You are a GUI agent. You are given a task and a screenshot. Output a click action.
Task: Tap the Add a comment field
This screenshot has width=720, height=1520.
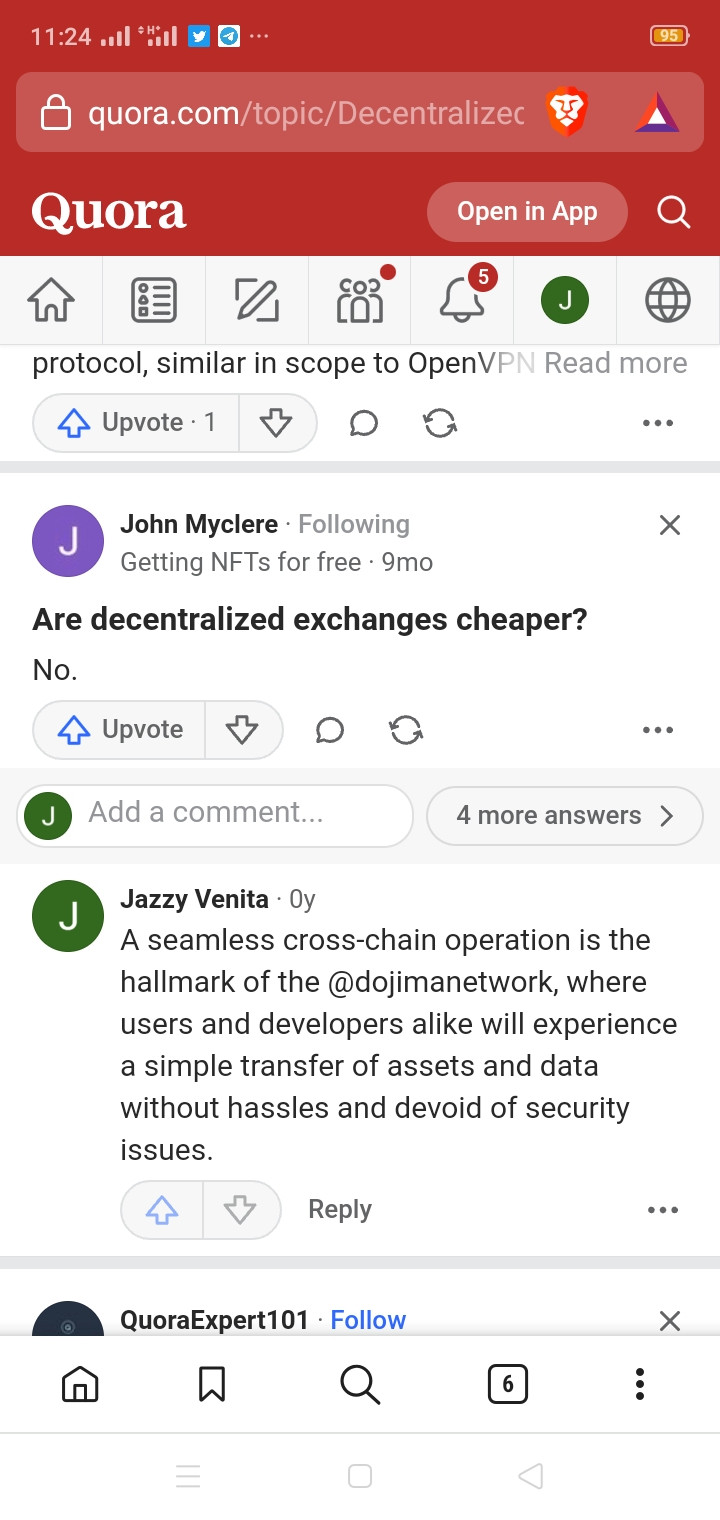click(215, 815)
